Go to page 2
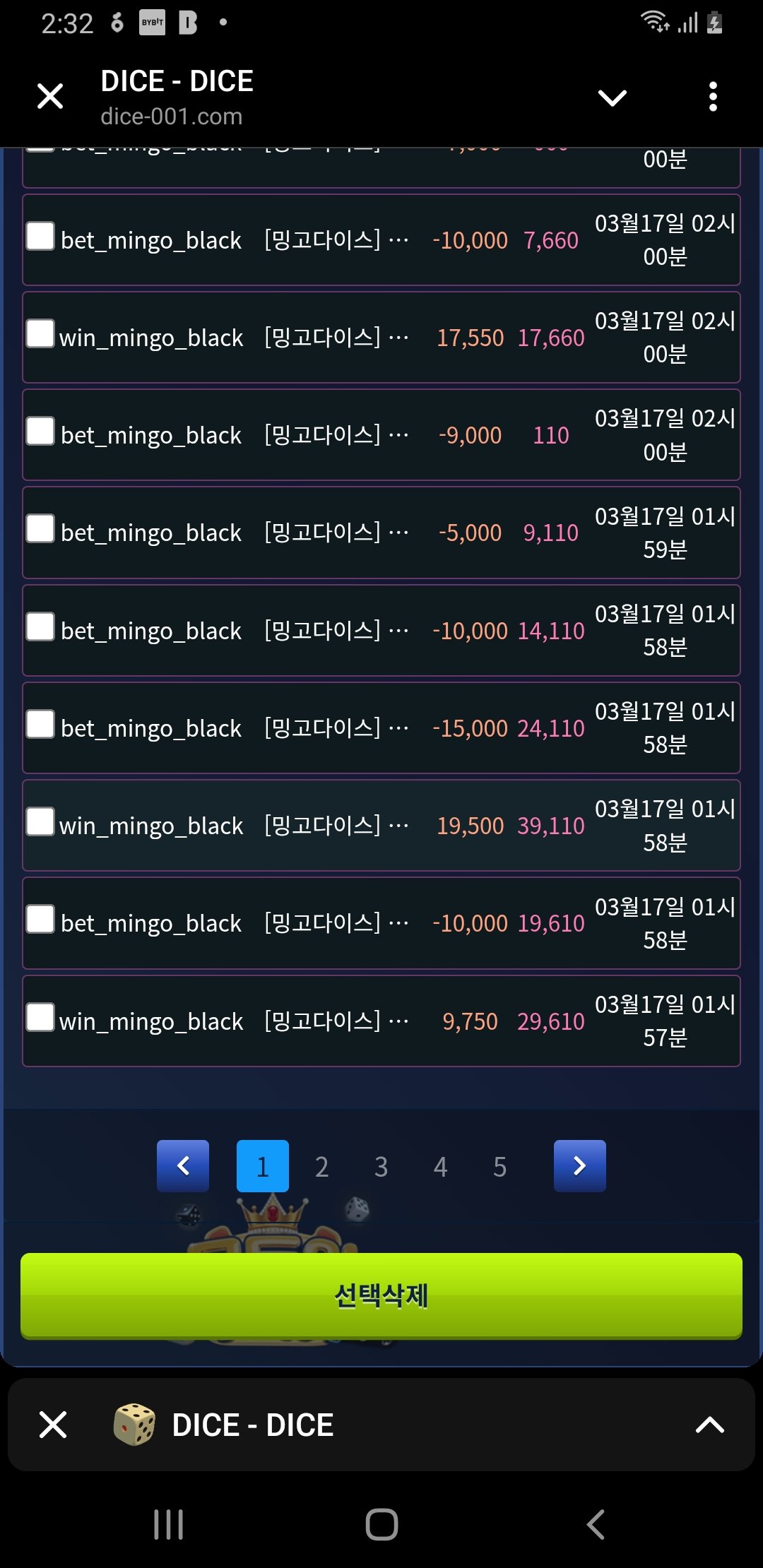Viewport: 763px width, 1568px height. point(321,1167)
